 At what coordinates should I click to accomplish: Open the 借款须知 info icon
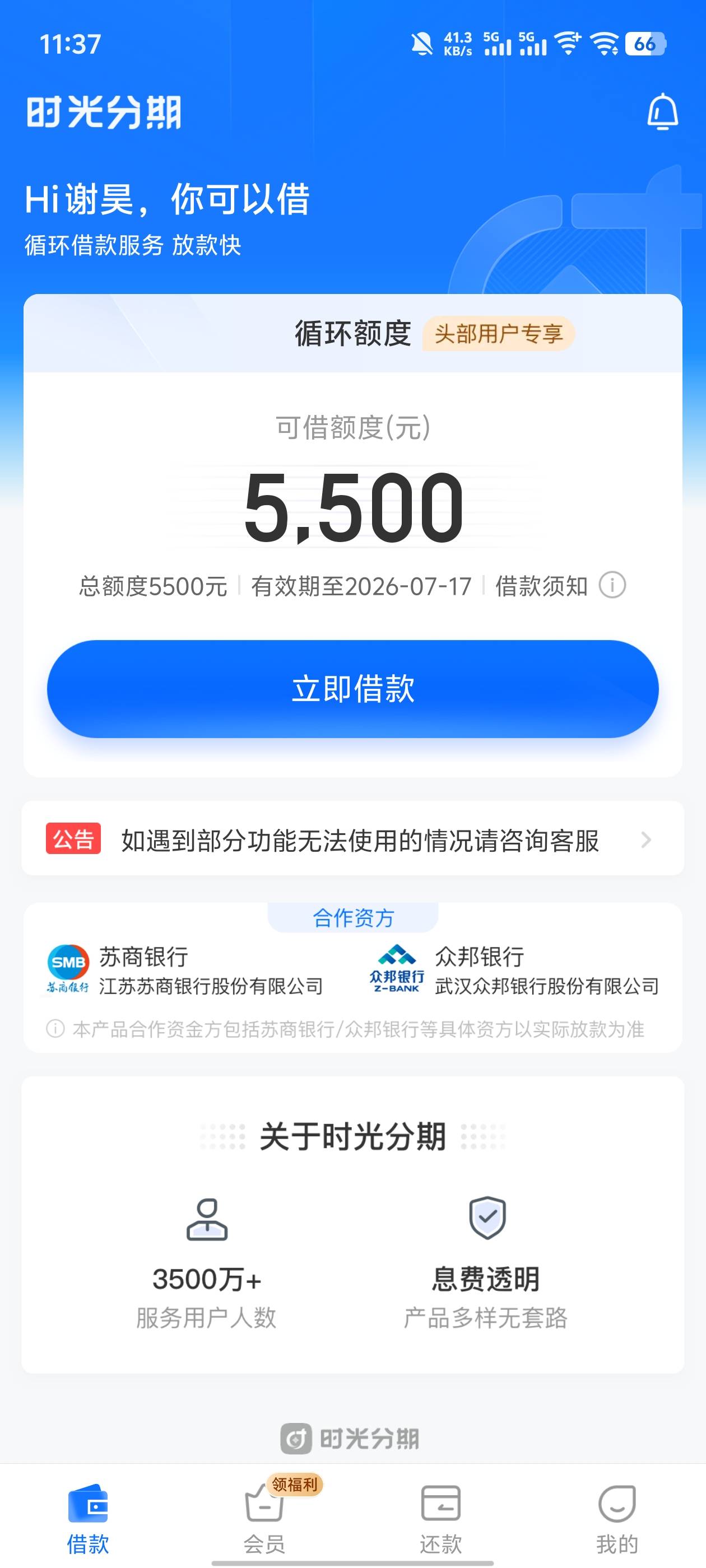click(612, 586)
